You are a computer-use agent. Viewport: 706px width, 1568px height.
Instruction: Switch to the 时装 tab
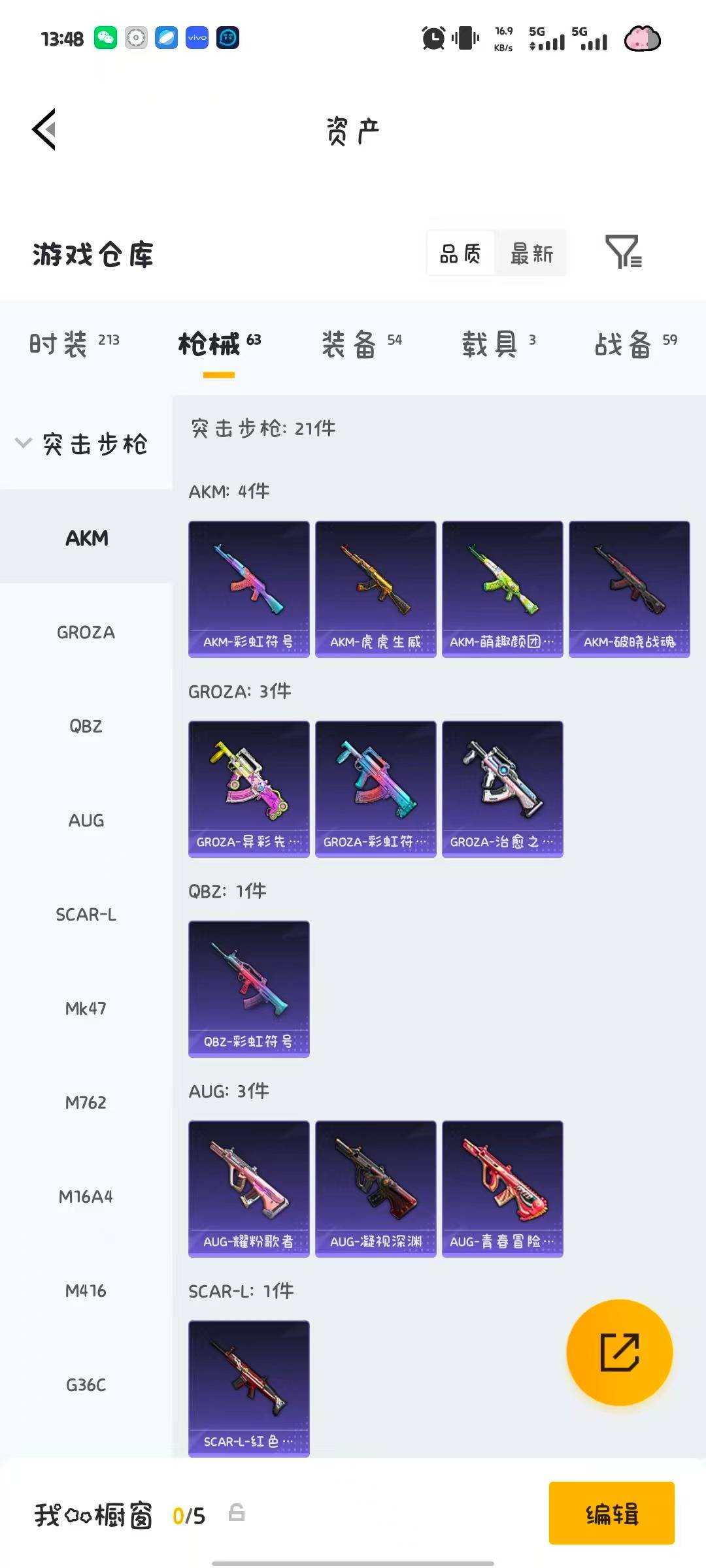coord(74,344)
